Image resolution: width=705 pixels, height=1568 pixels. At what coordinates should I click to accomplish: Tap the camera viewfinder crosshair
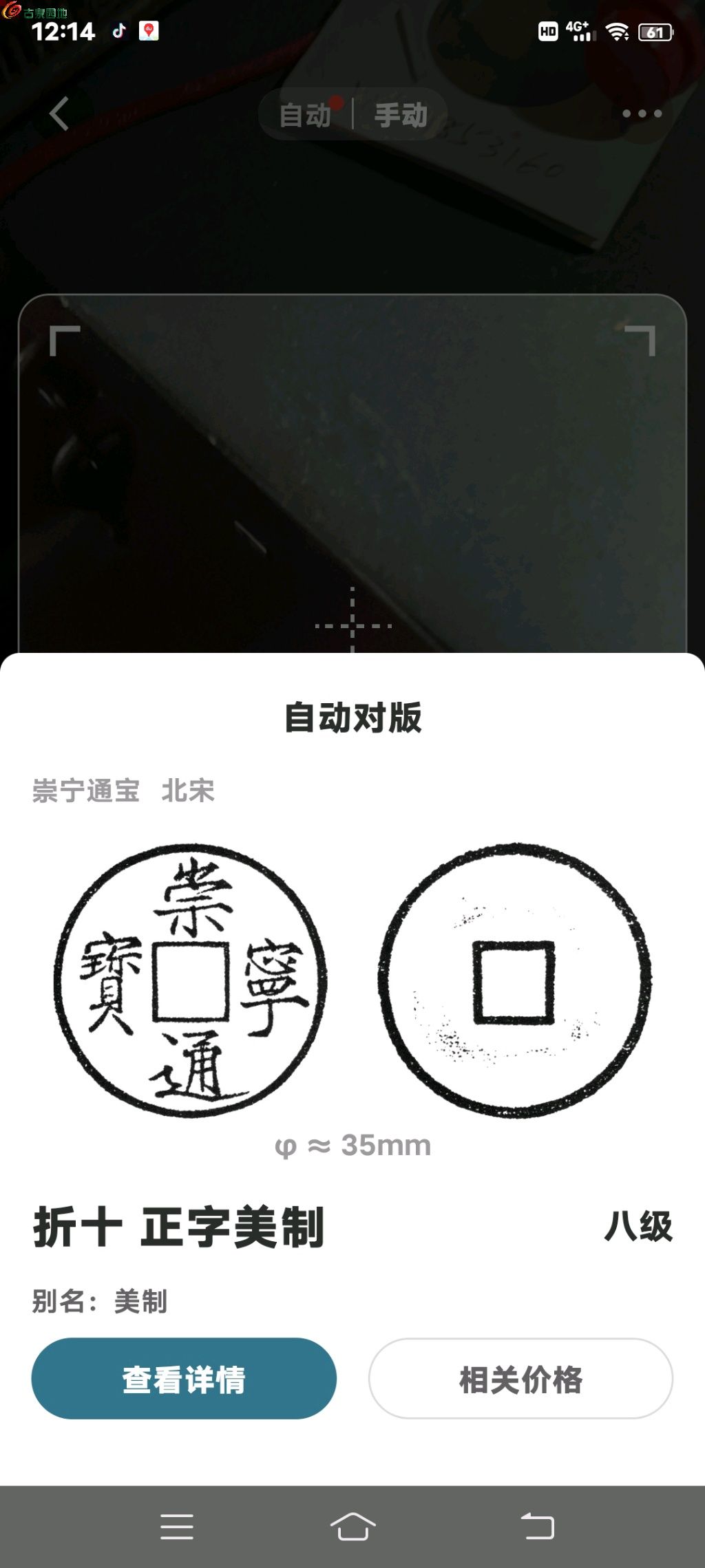[x=352, y=626]
